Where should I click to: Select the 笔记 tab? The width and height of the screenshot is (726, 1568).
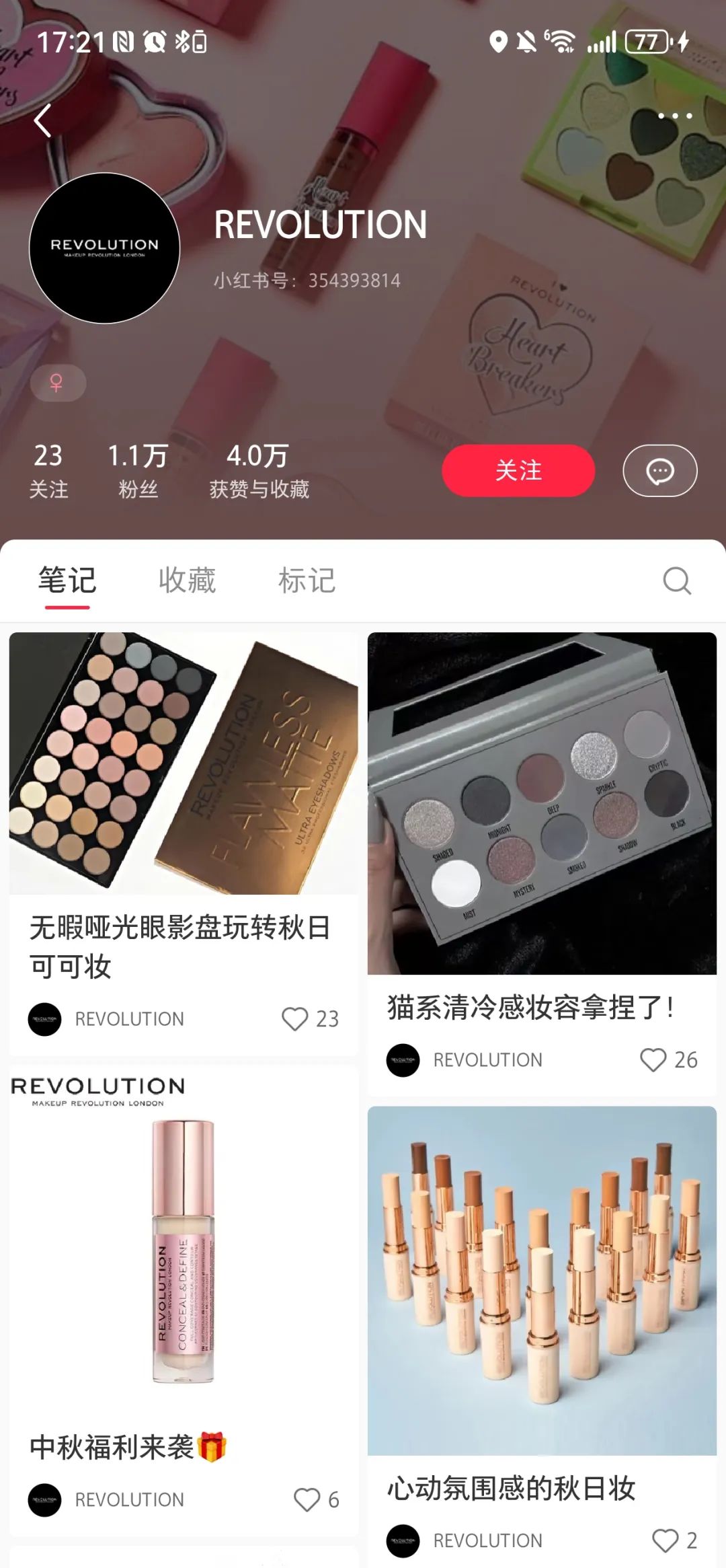[x=67, y=581]
